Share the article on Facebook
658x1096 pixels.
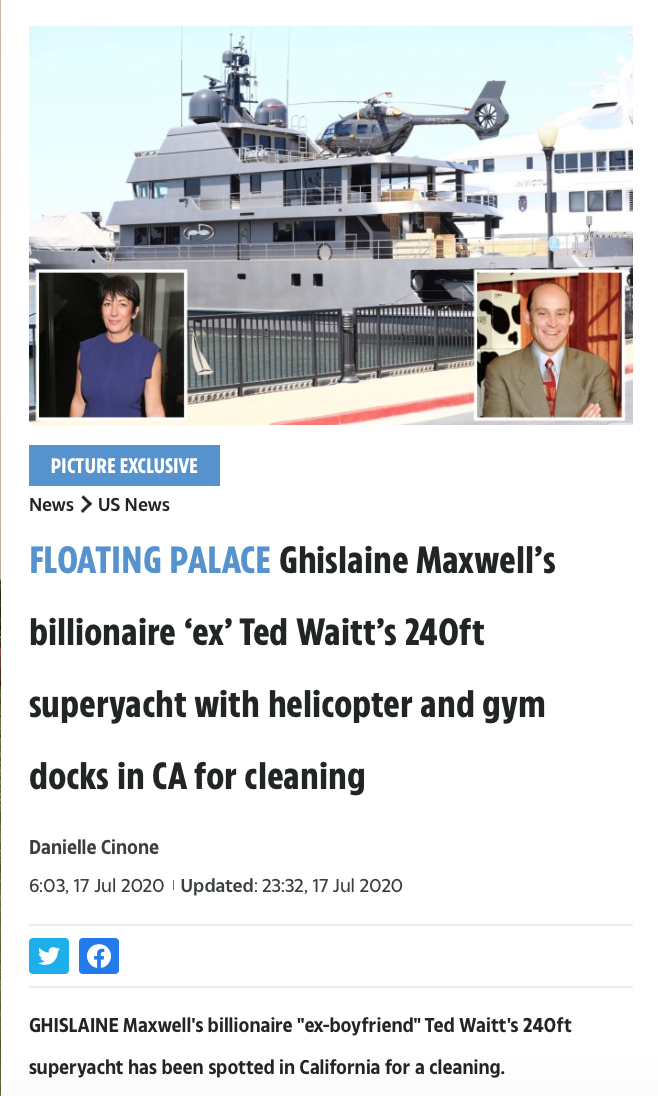(99, 956)
